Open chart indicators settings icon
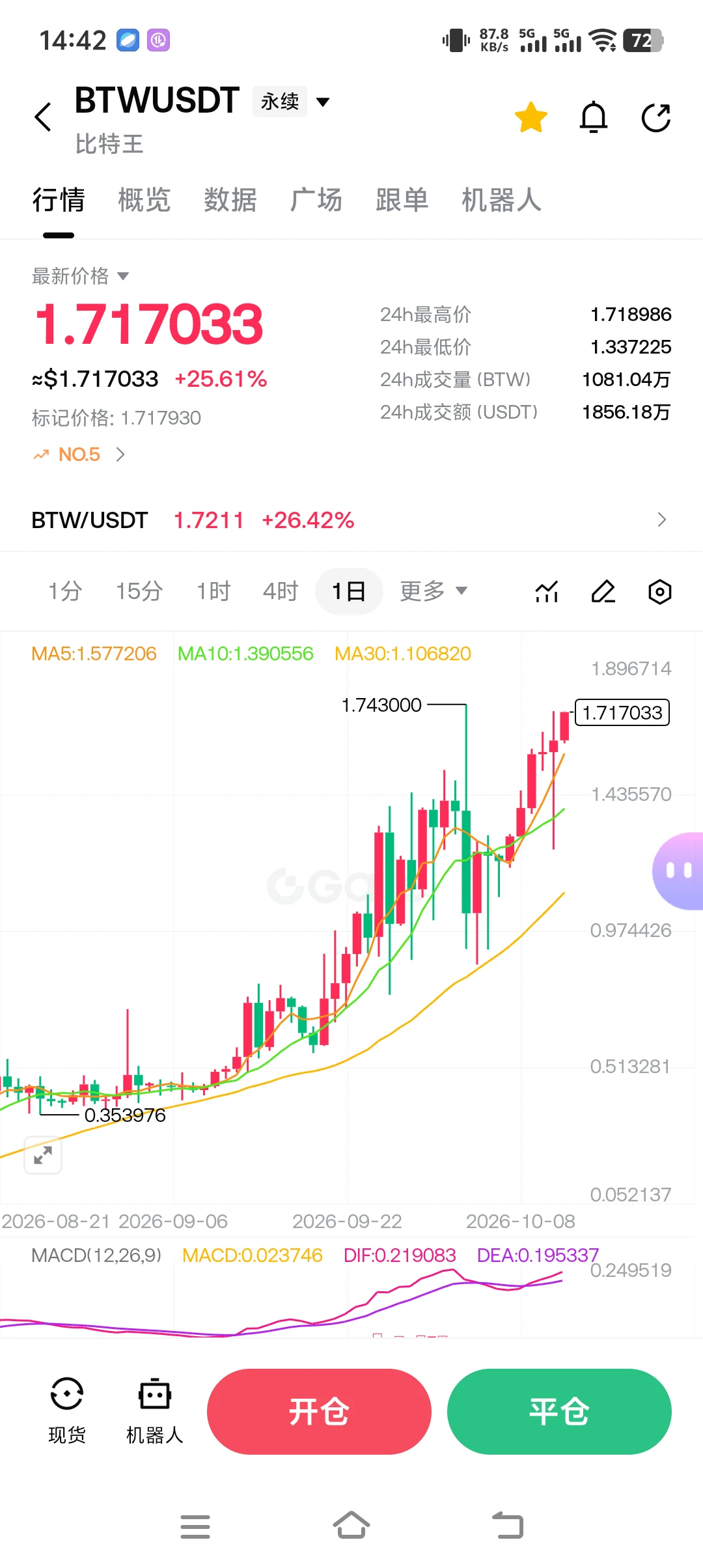 (547, 592)
